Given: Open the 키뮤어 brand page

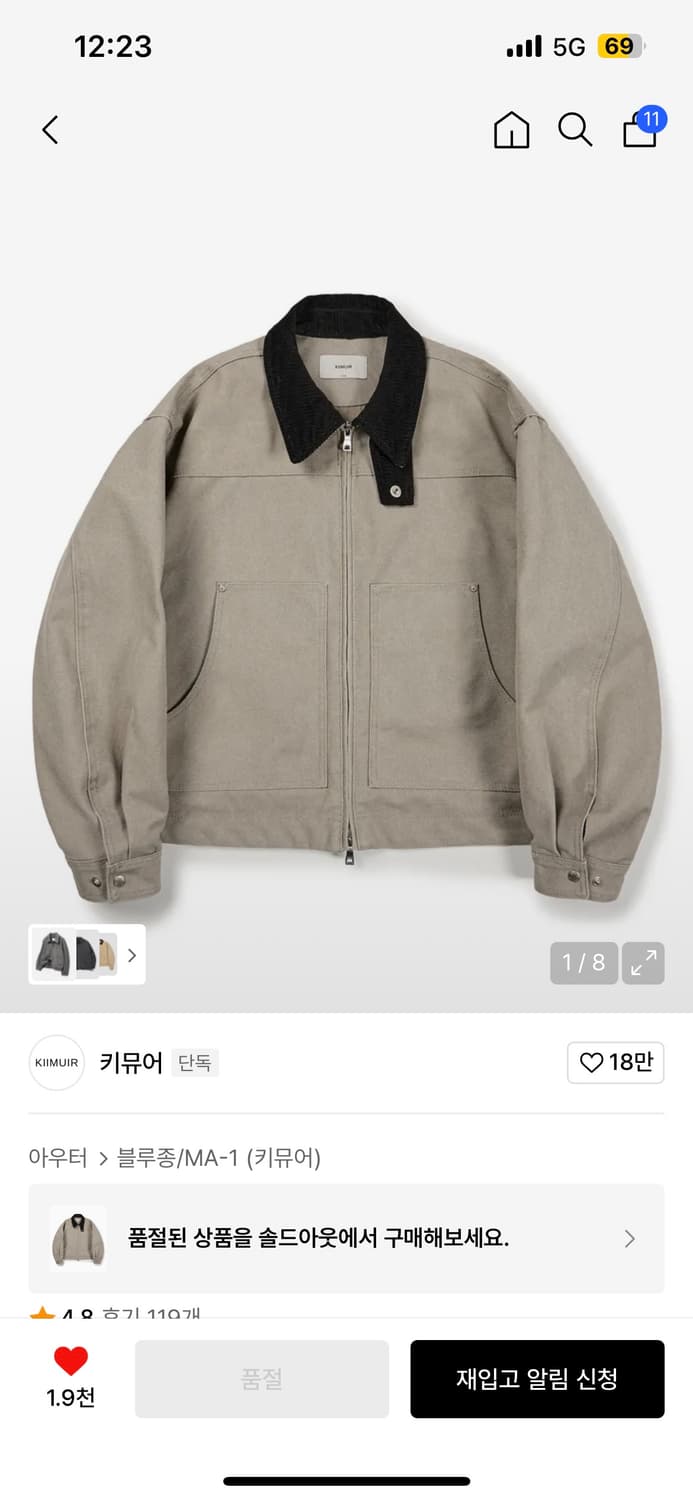Looking at the screenshot, I should pyautogui.click(x=130, y=1062).
